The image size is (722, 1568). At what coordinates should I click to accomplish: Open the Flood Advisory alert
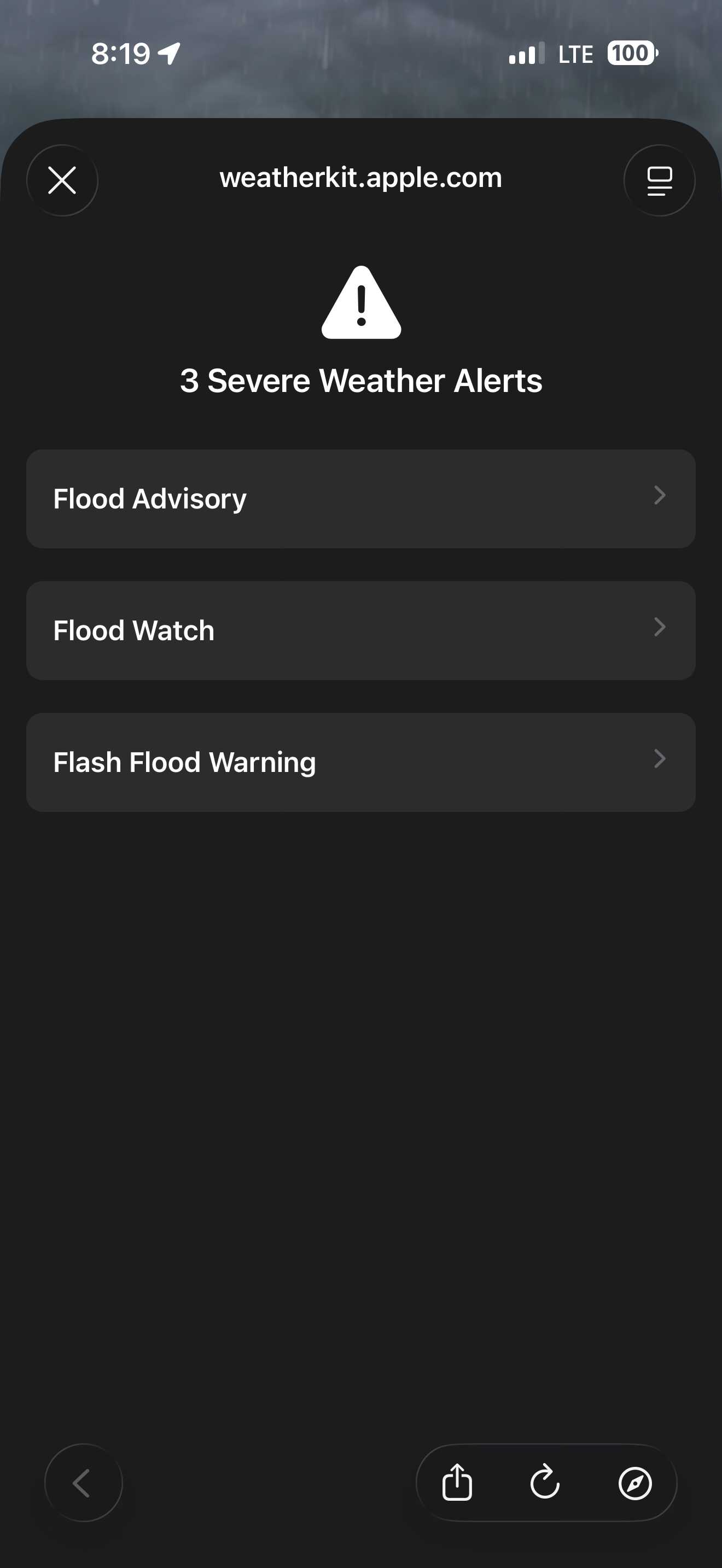coord(360,499)
